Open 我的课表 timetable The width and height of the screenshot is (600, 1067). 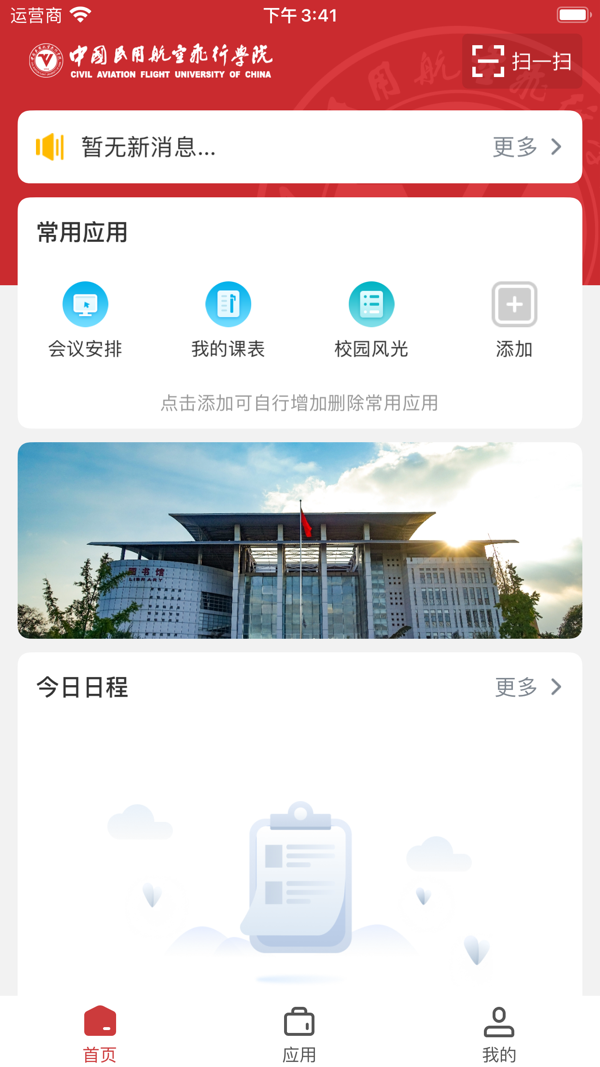(x=228, y=320)
